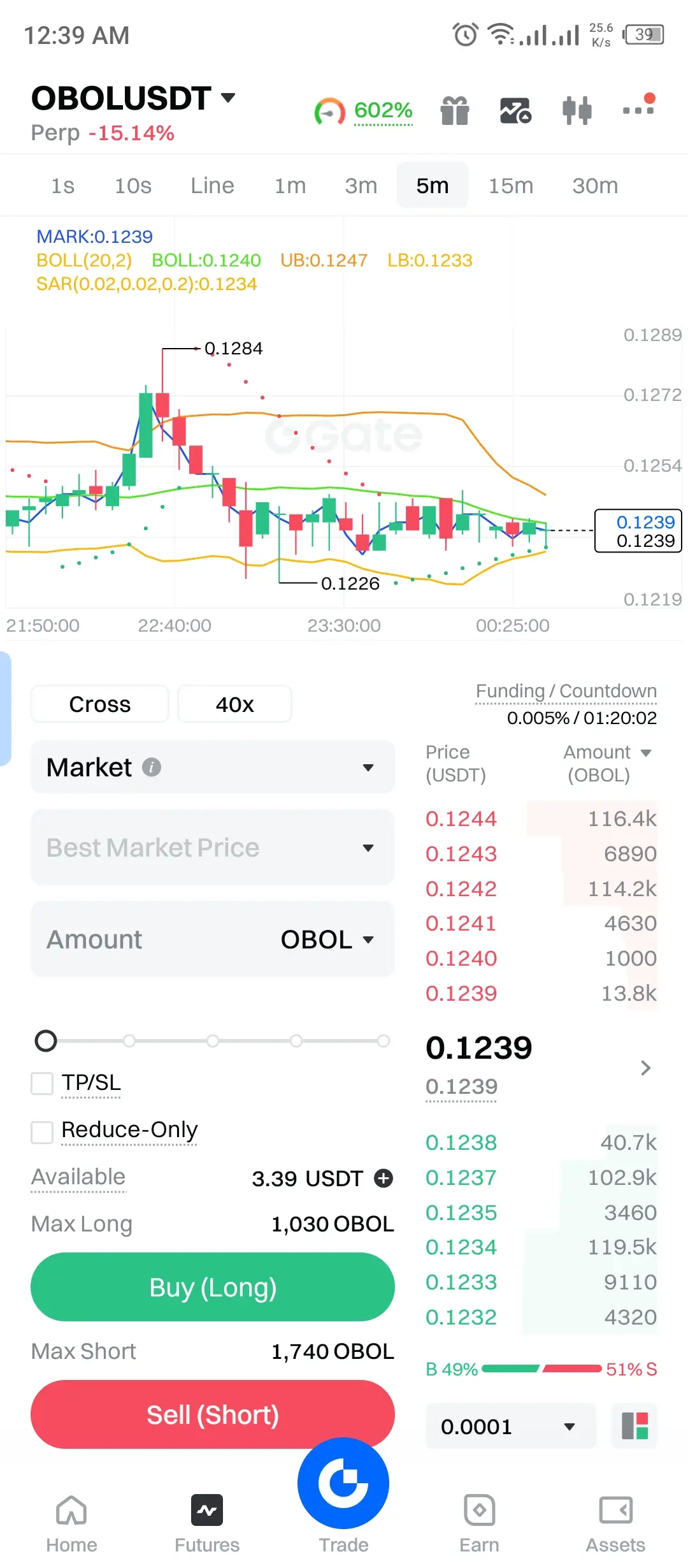Expand the Market order type dropdown
The width and height of the screenshot is (688, 1568).
(x=212, y=767)
